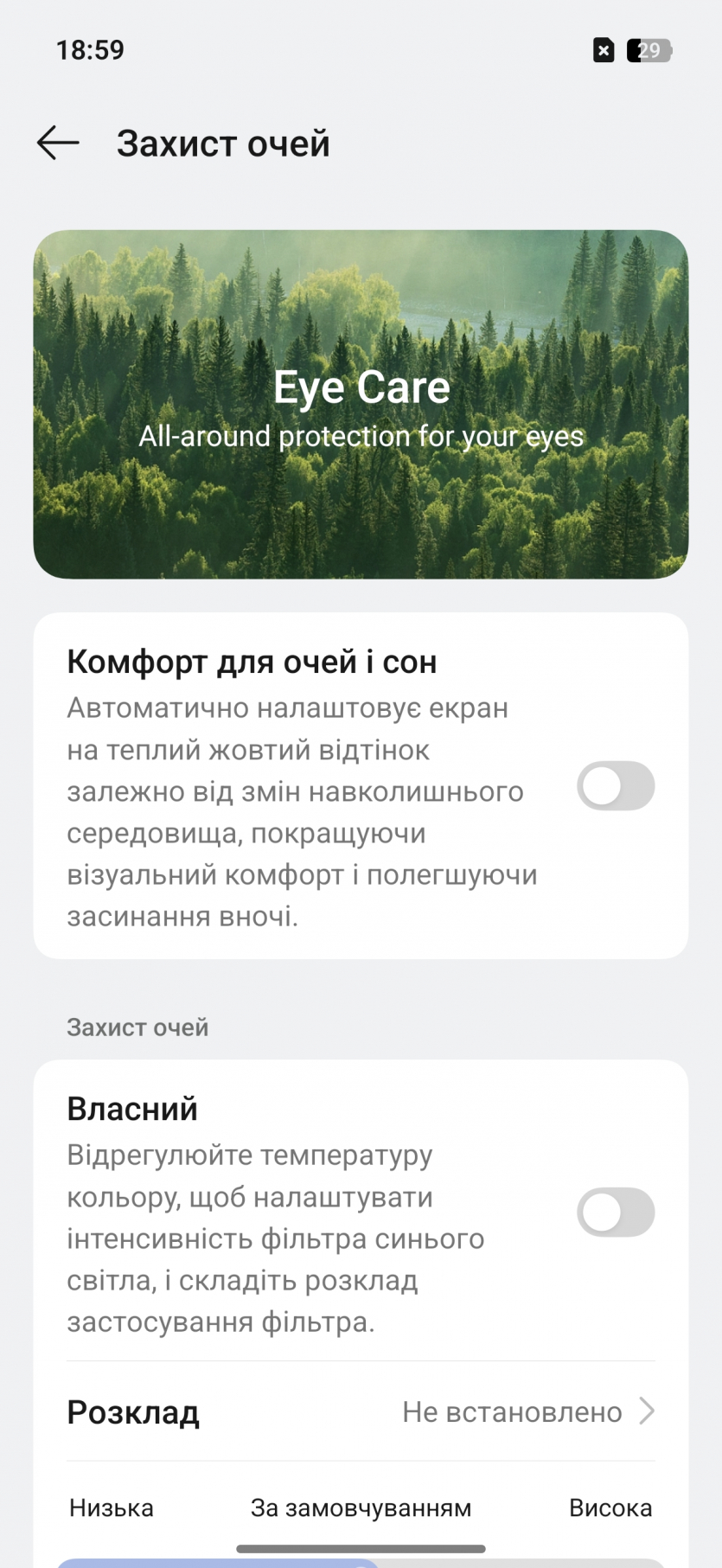722x1568 pixels.
Task: Open the Розклад schedule setting
Action: coord(361,1412)
